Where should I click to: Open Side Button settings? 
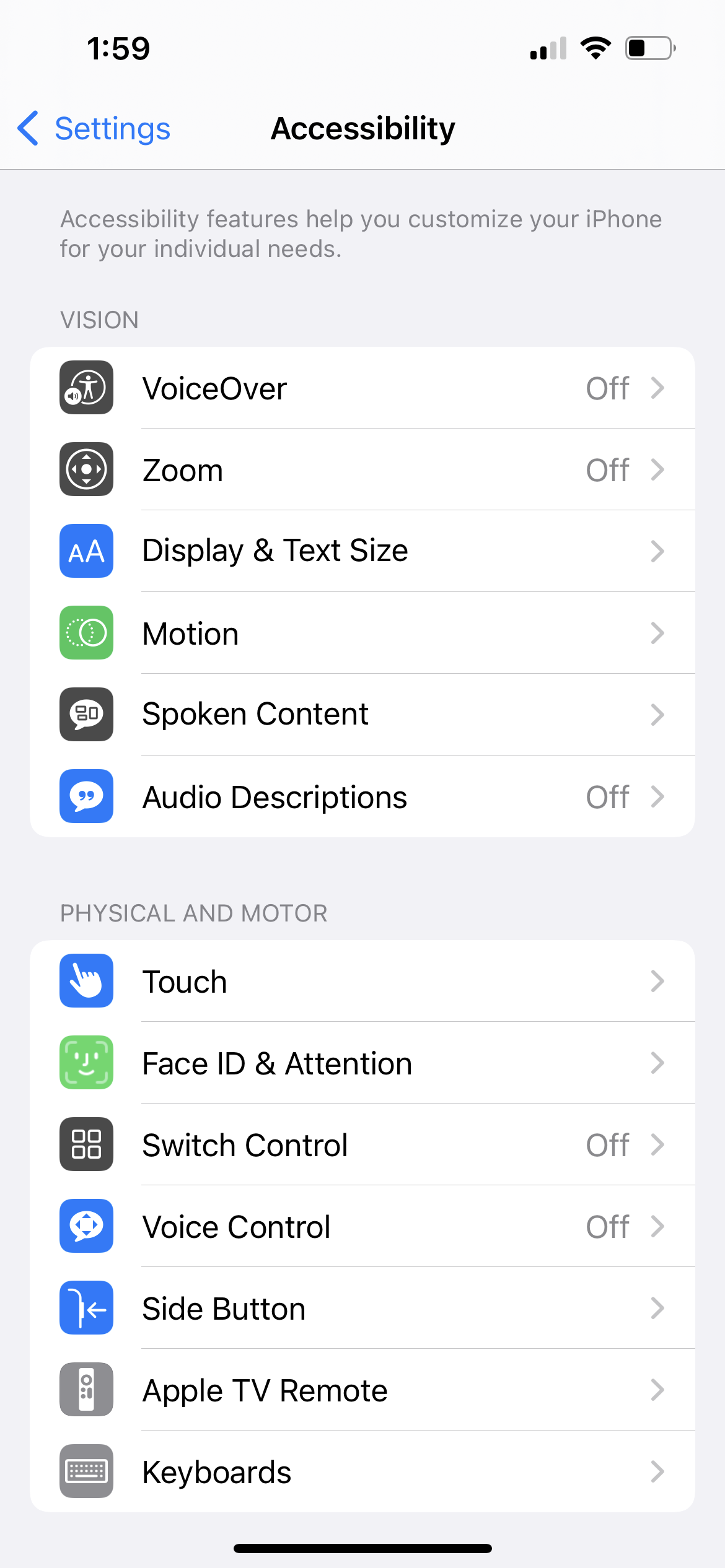362,1309
